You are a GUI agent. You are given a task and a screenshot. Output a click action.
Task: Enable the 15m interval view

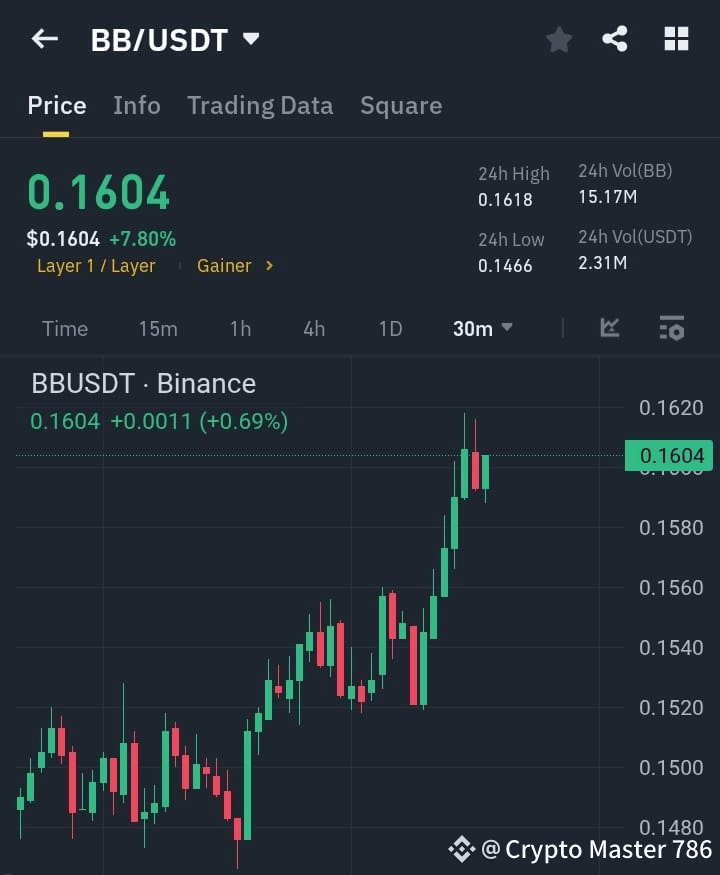click(158, 328)
